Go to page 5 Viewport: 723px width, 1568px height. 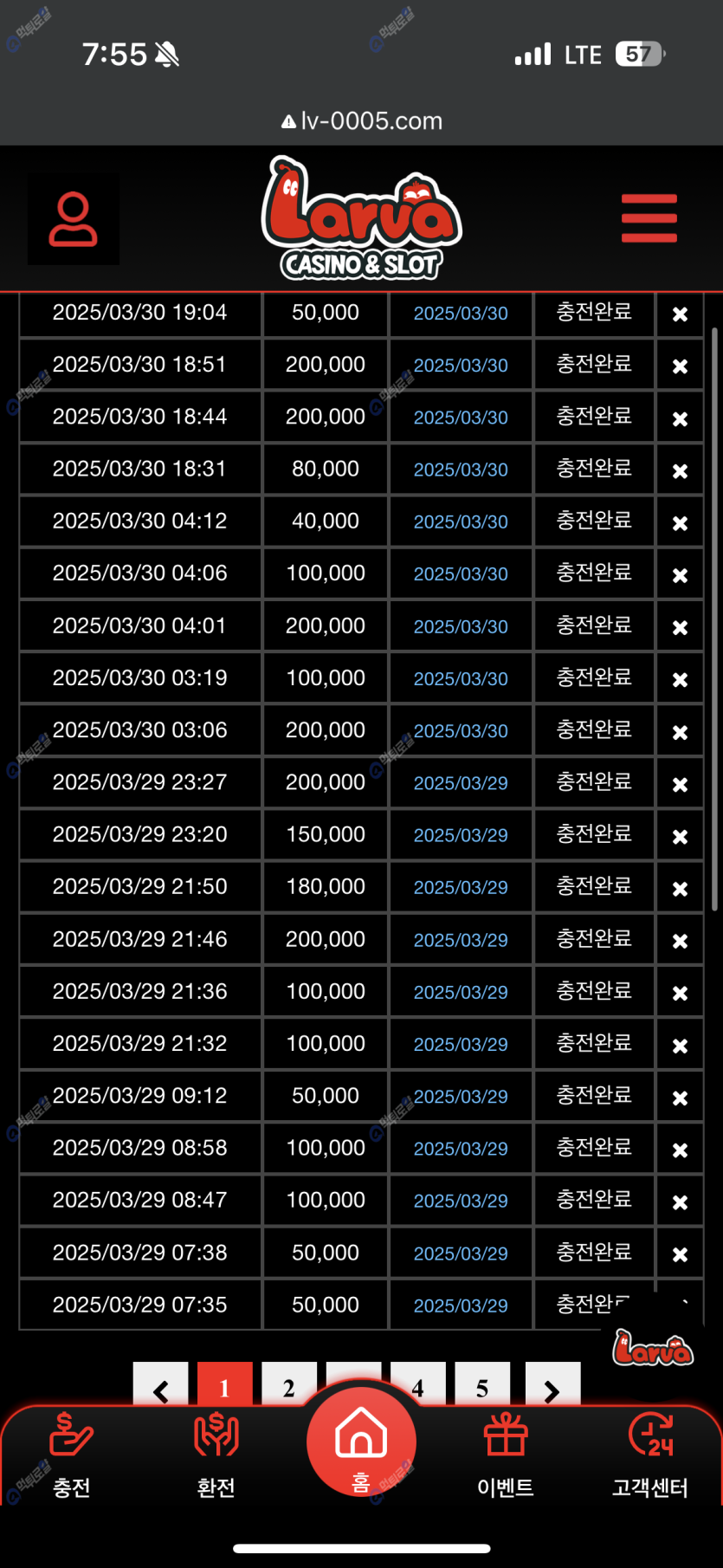pos(482,1384)
